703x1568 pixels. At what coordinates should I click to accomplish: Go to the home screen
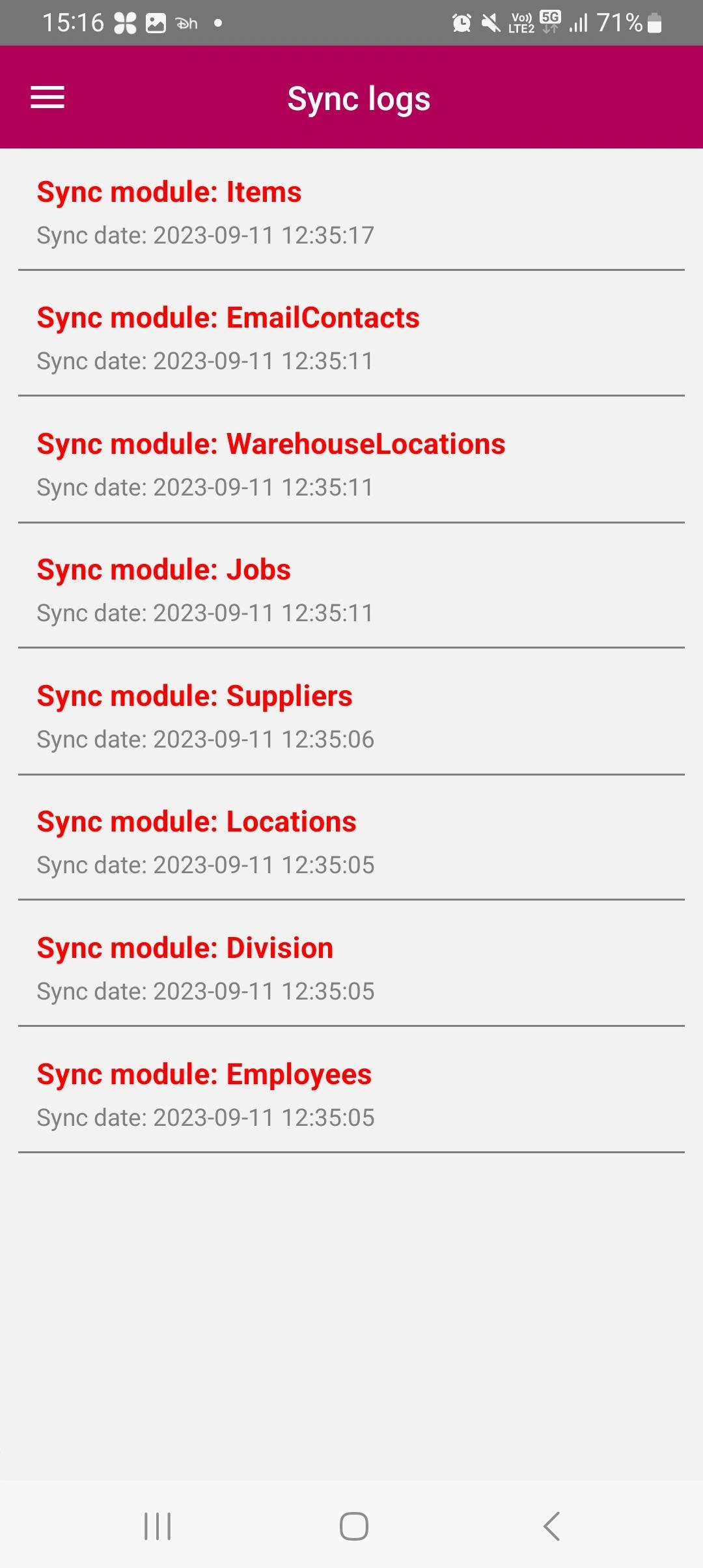(353, 1526)
